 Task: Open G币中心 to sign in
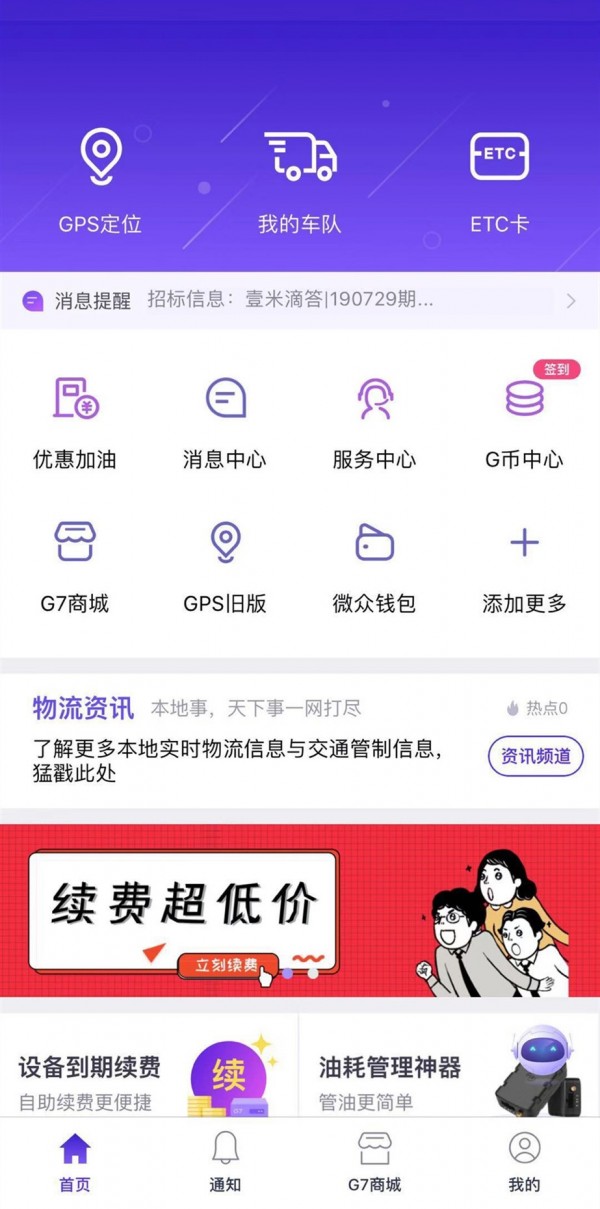524,420
